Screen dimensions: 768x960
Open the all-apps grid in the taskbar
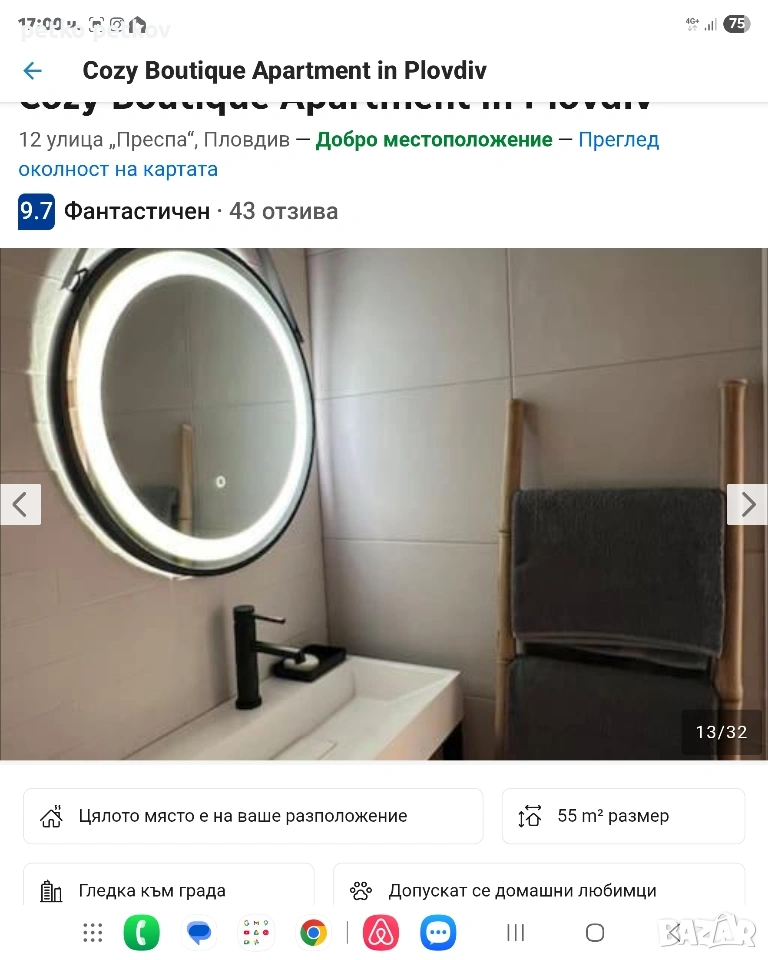click(x=93, y=933)
